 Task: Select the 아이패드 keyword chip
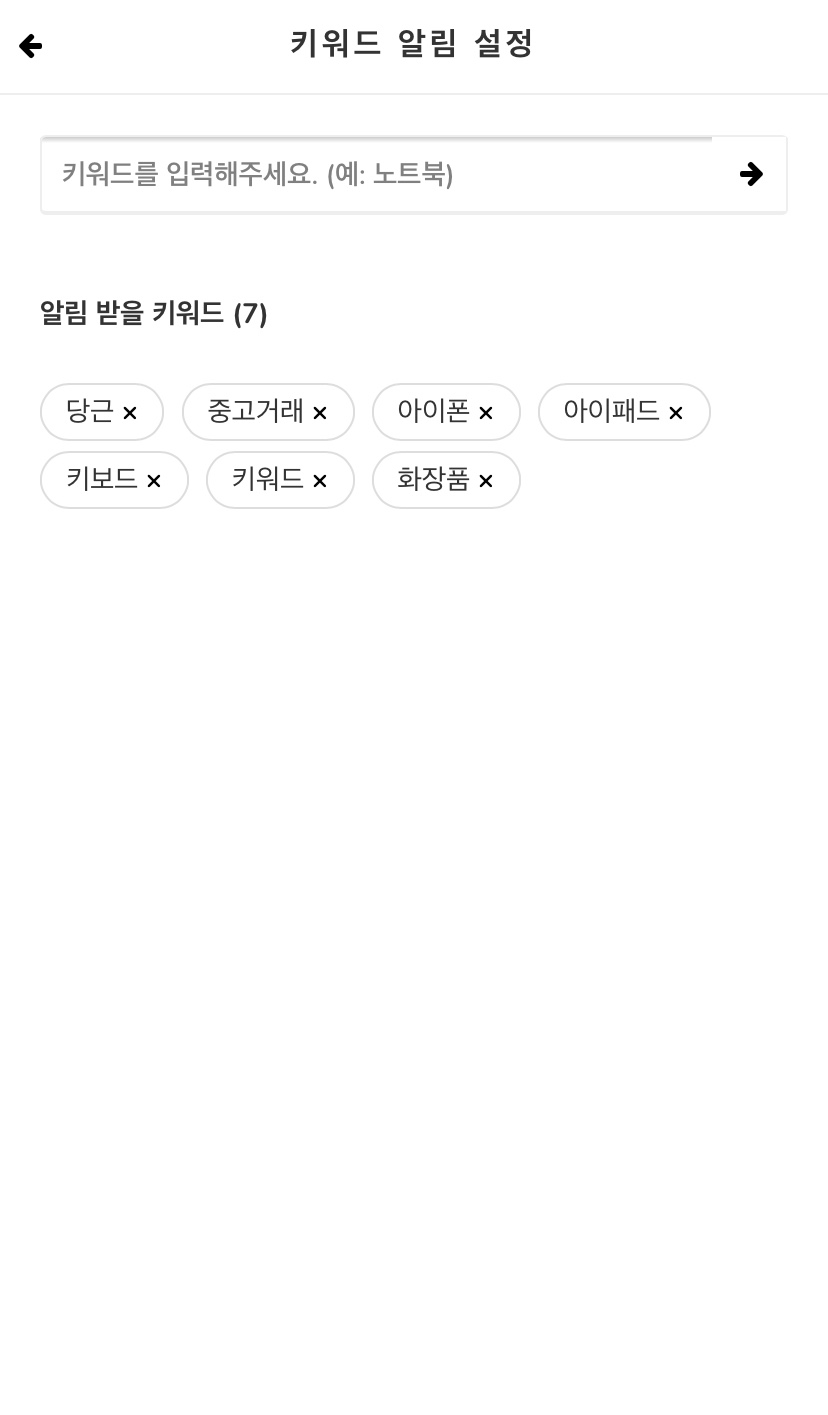click(x=611, y=412)
